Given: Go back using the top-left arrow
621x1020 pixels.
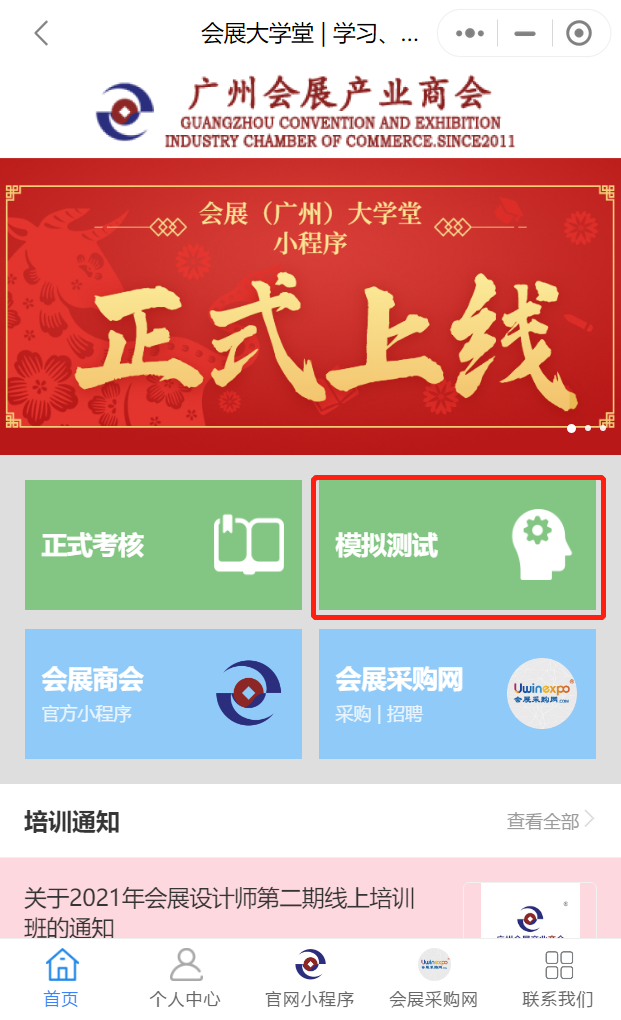Looking at the screenshot, I should coord(41,33).
